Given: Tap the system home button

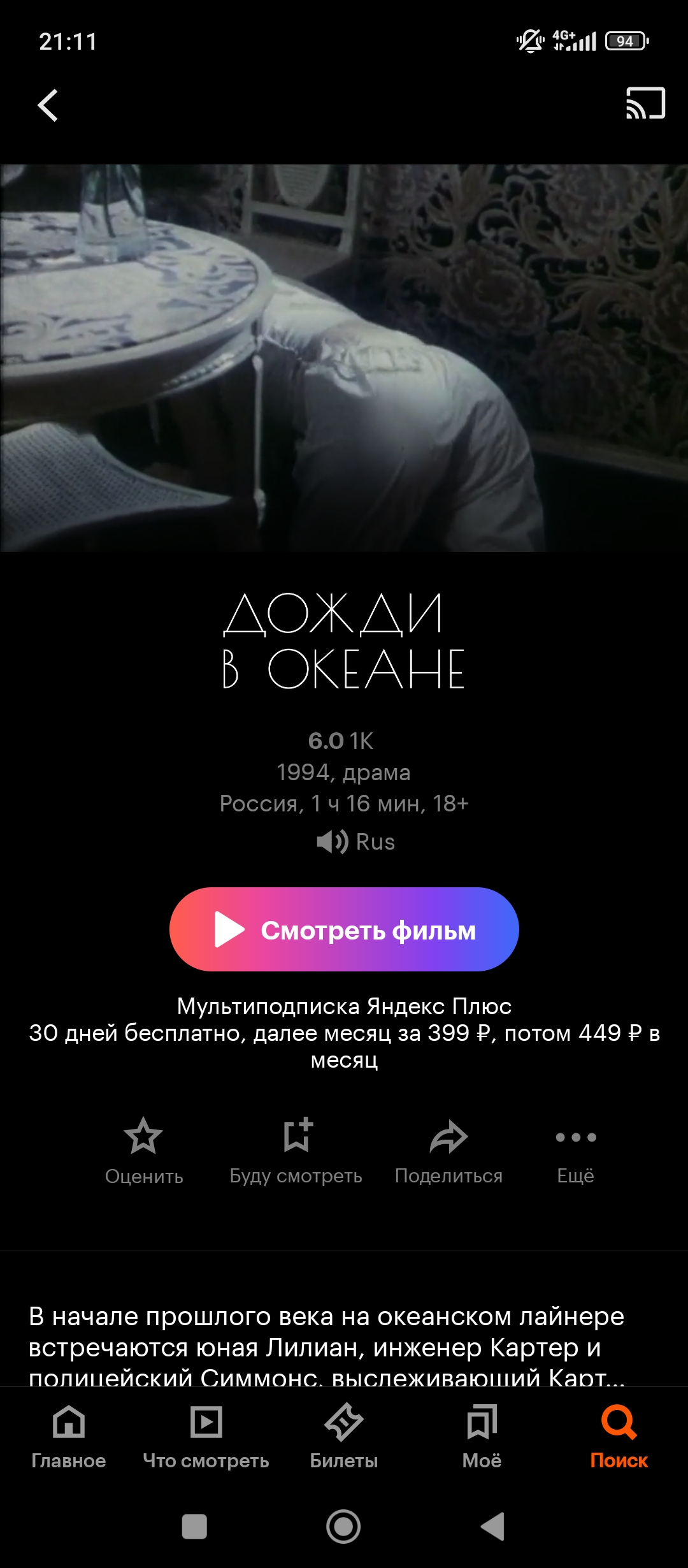Looking at the screenshot, I should [x=343, y=1527].
